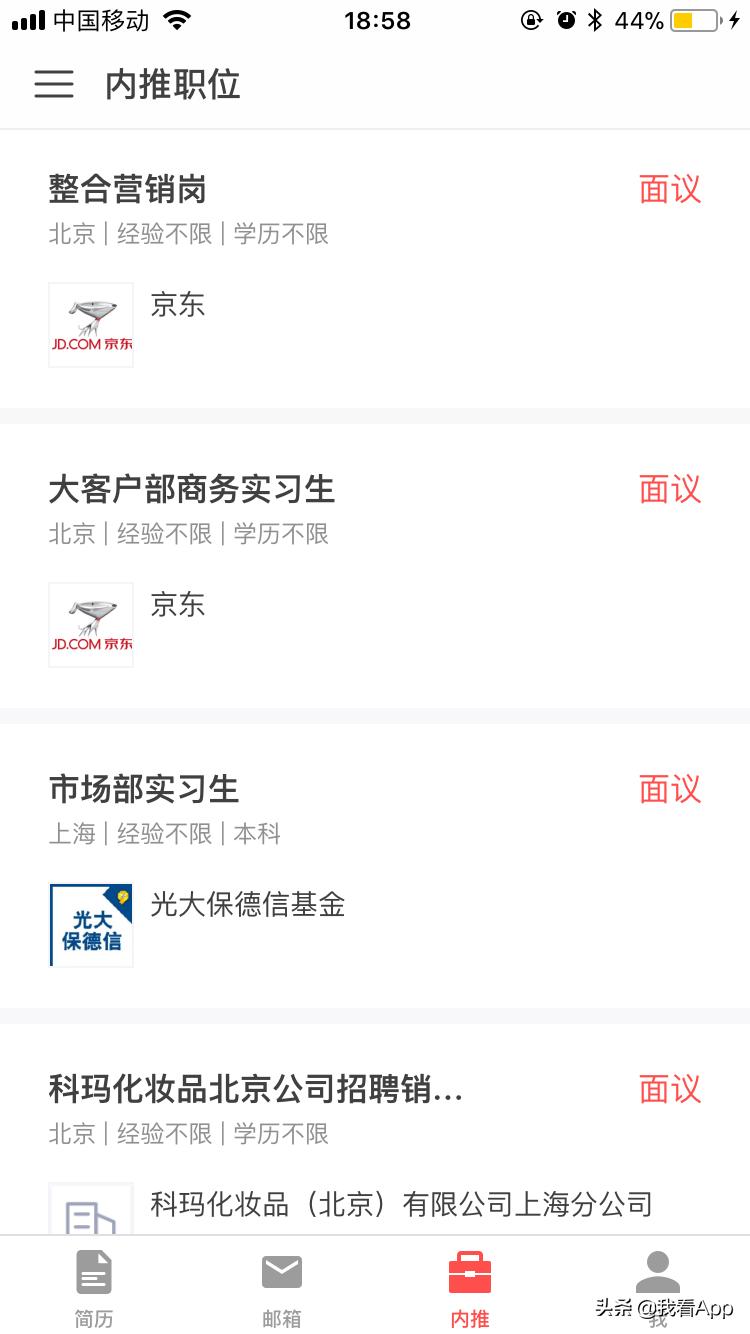Tap 北京 location label under 整合营销岗
The image size is (750, 1334).
click(71, 234)
